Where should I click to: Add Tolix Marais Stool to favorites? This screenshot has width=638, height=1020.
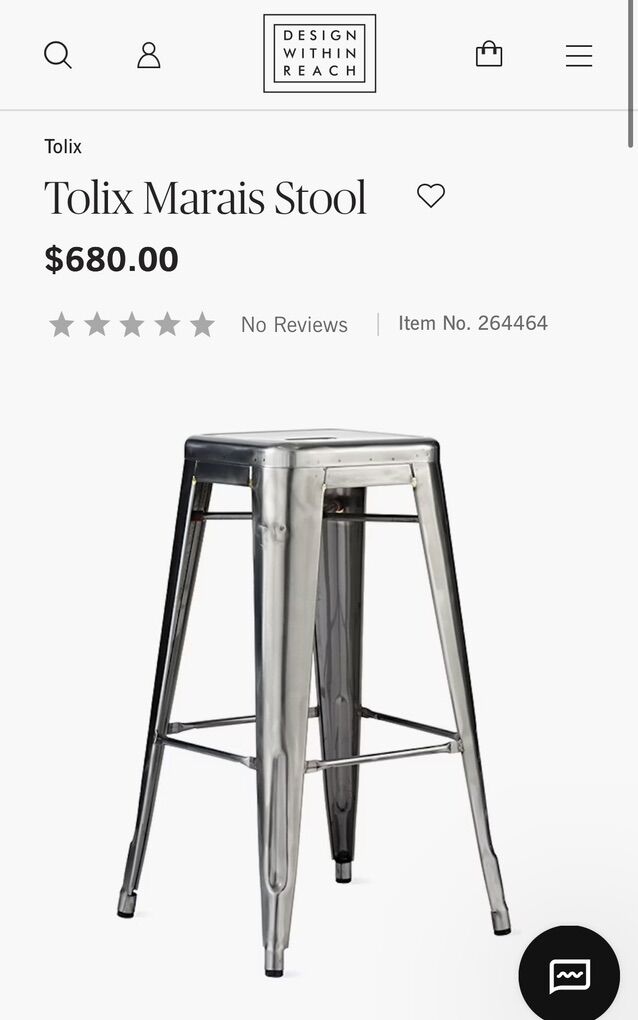[x=431, y=196]
